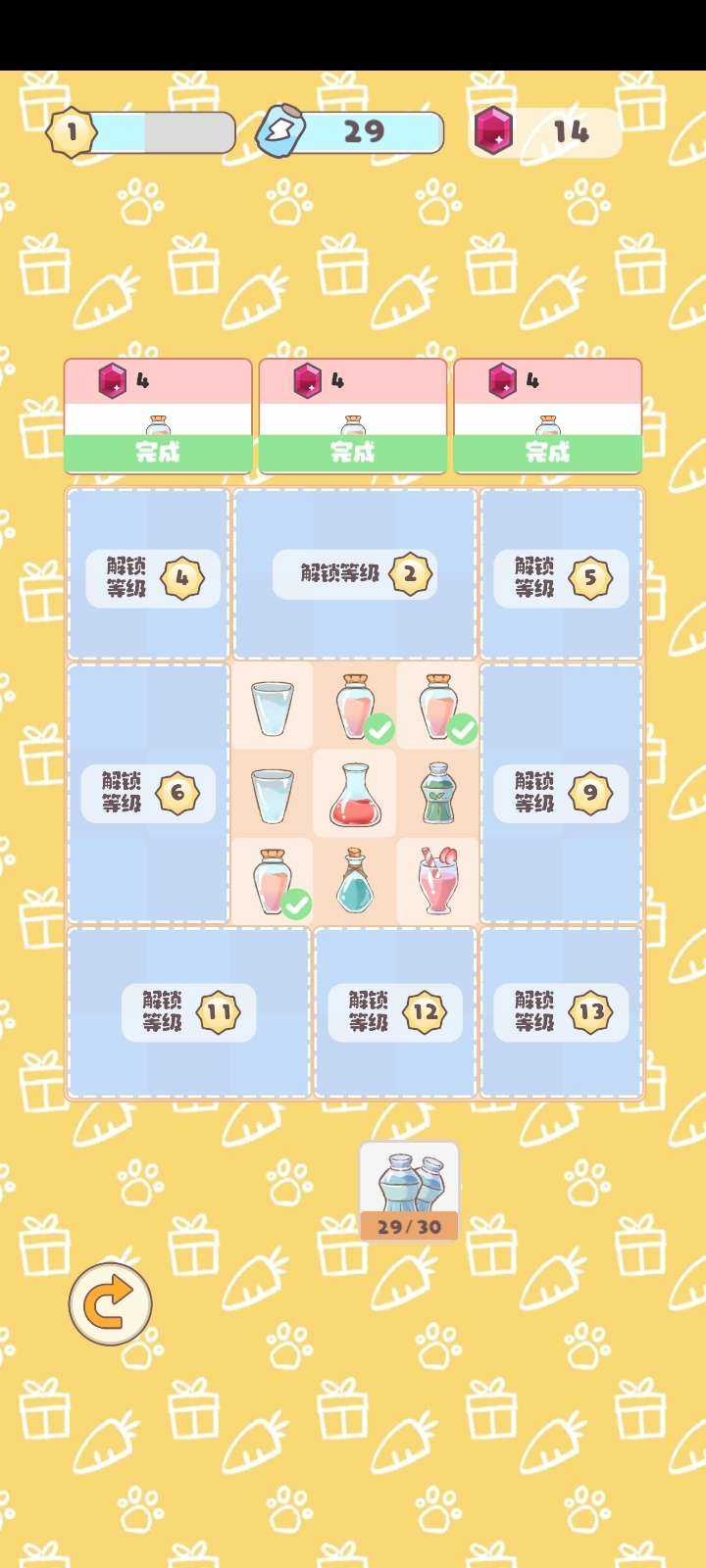Viewport: 706px width, 1568px height.
Task: Select the green leaf bottle item
Action: pyautogui.click(x=437, y=793)
